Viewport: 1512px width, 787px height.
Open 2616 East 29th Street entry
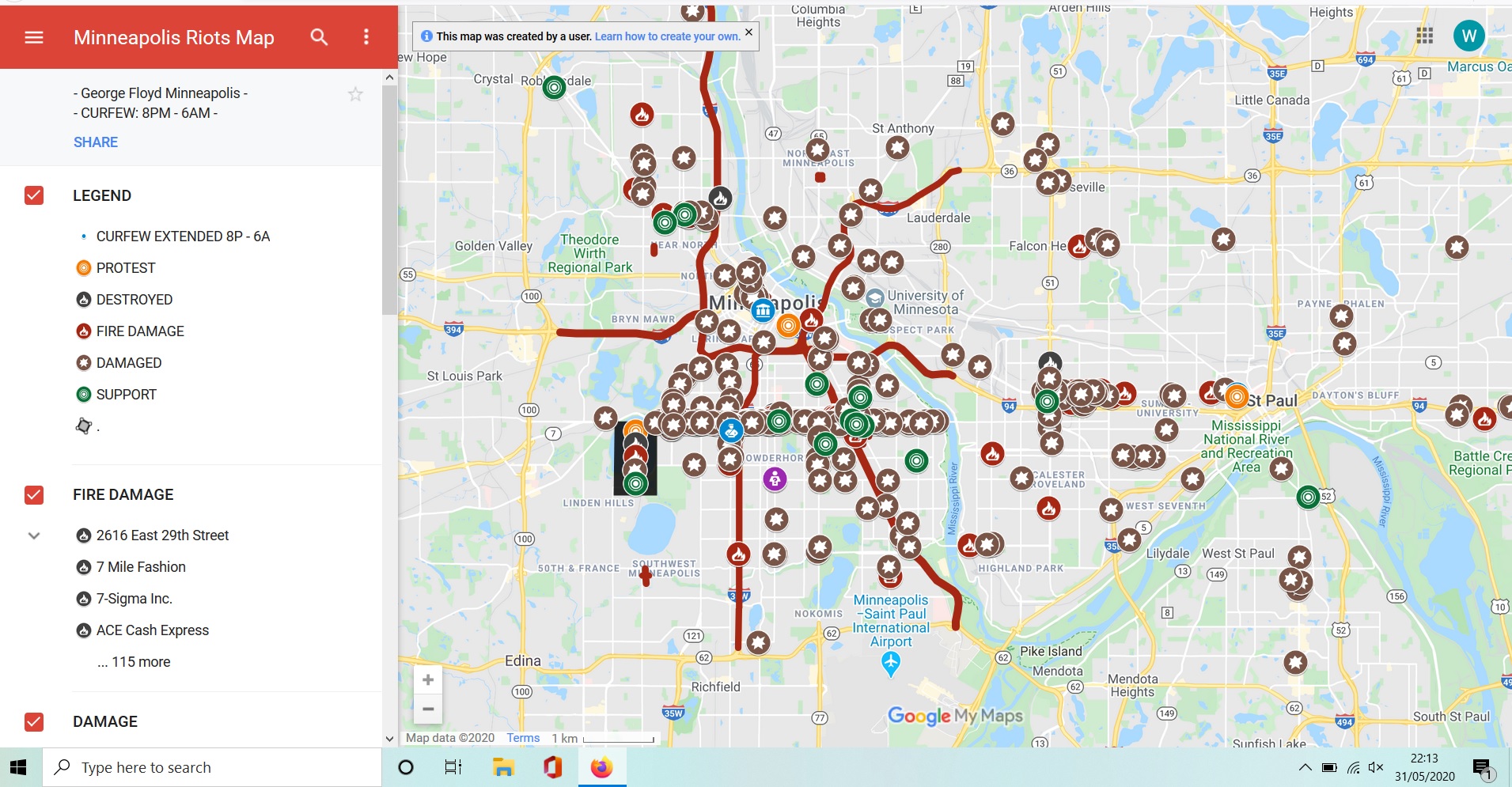[162, 535]
